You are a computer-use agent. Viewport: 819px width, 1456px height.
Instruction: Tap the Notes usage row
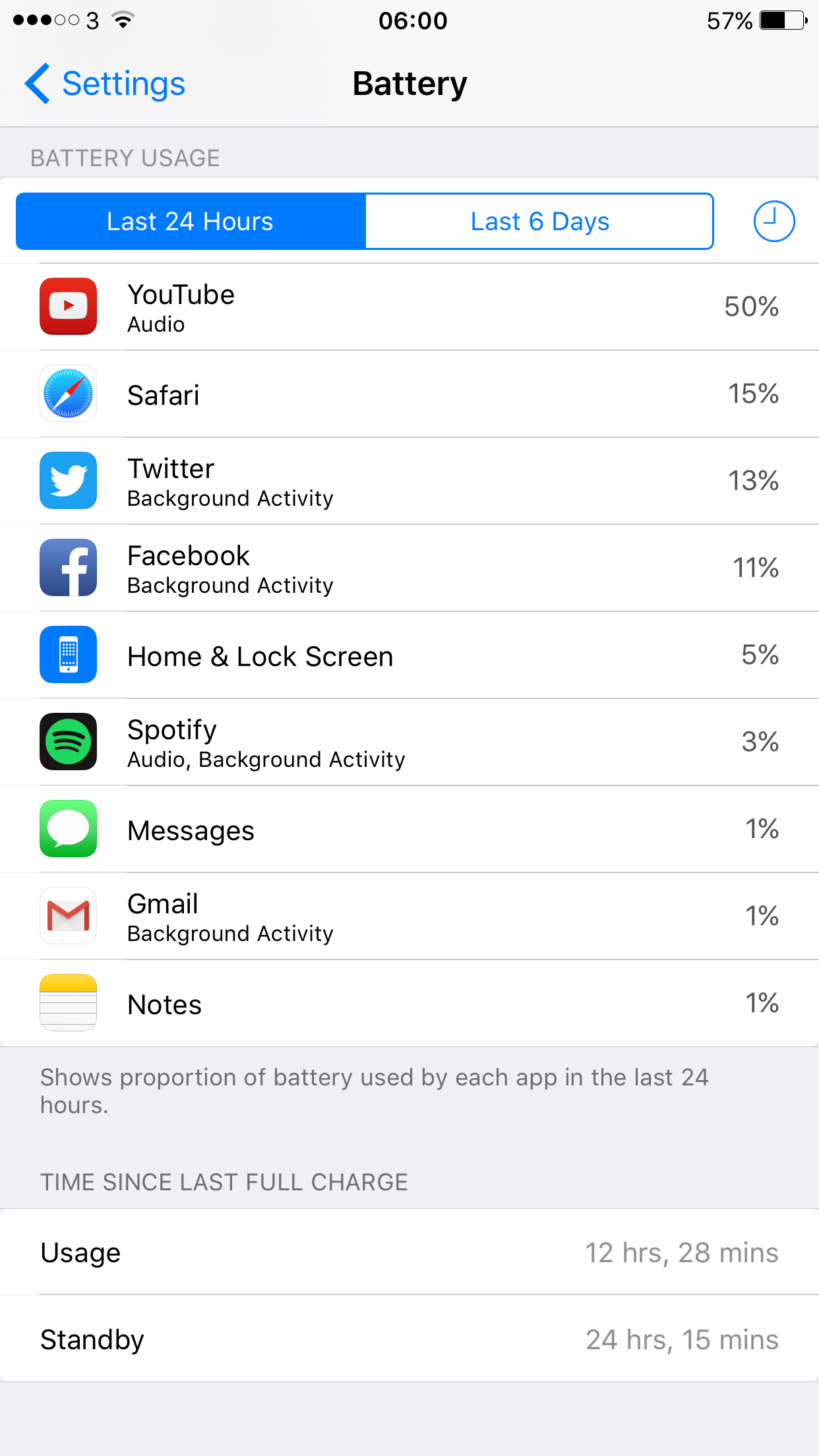tap(409, 1003)
